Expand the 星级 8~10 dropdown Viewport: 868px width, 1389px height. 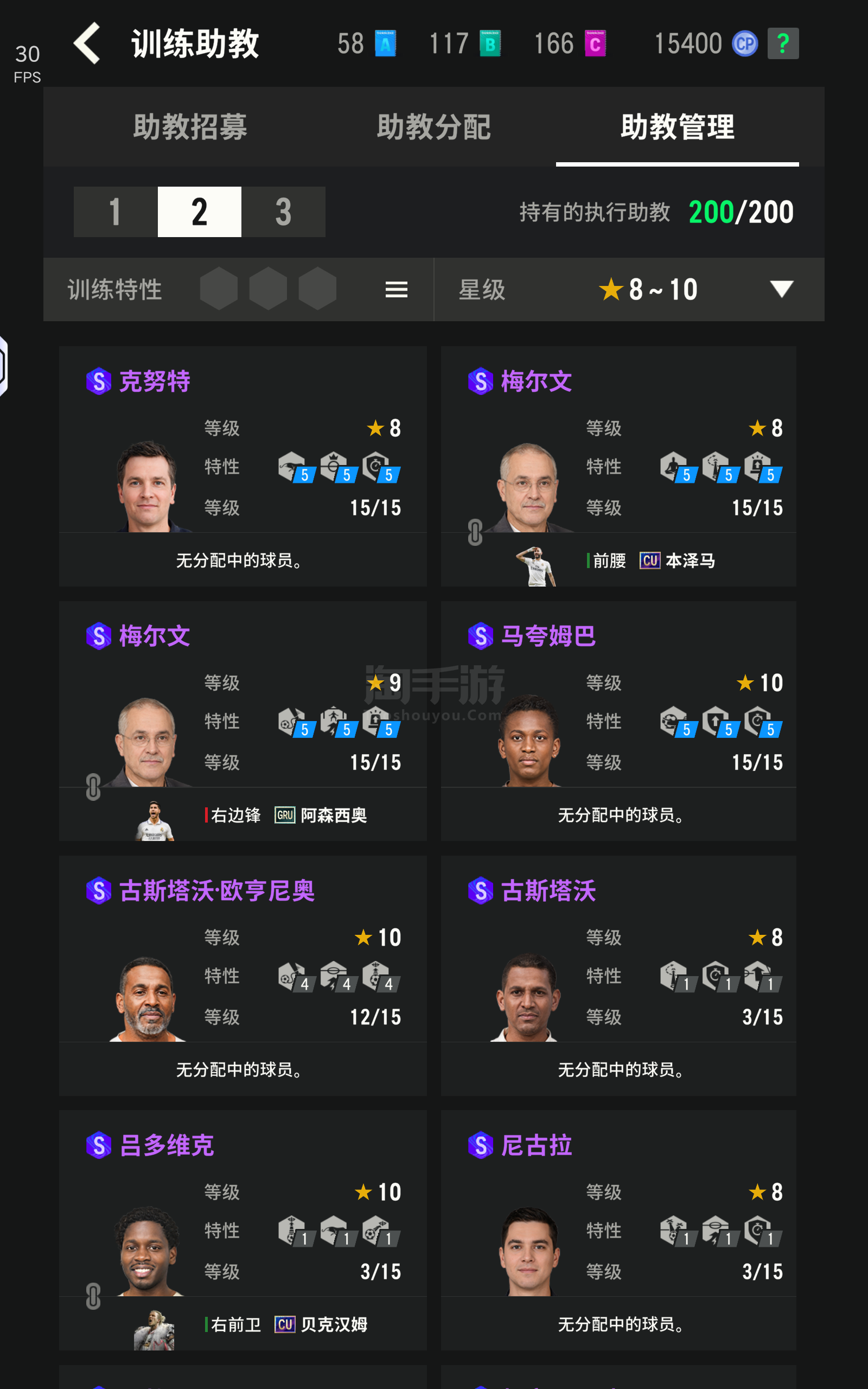click(x=781, y=289)
